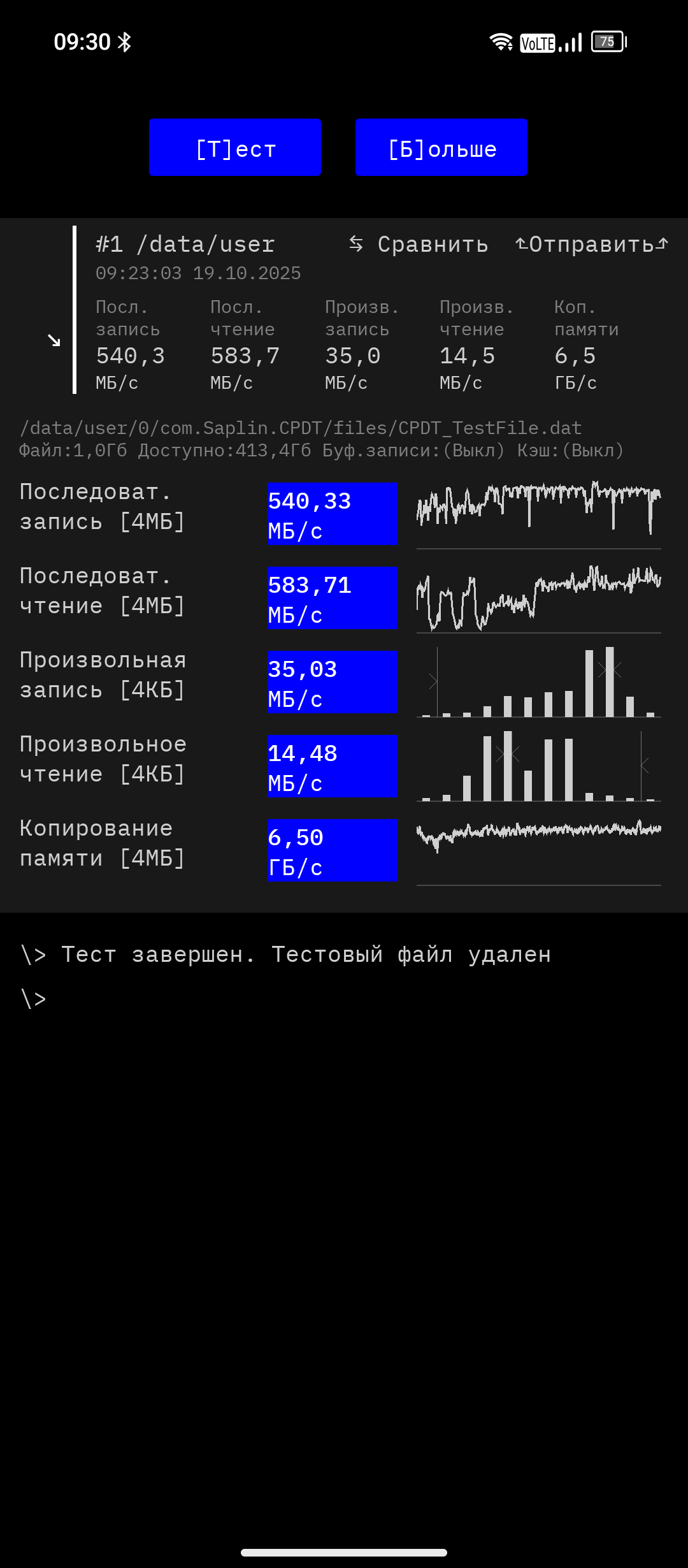Screen dimensions: 688x1568
Task: Start the benchmark with the [Т]ест button
Action: pyautogui.click(x=235, y=147)
